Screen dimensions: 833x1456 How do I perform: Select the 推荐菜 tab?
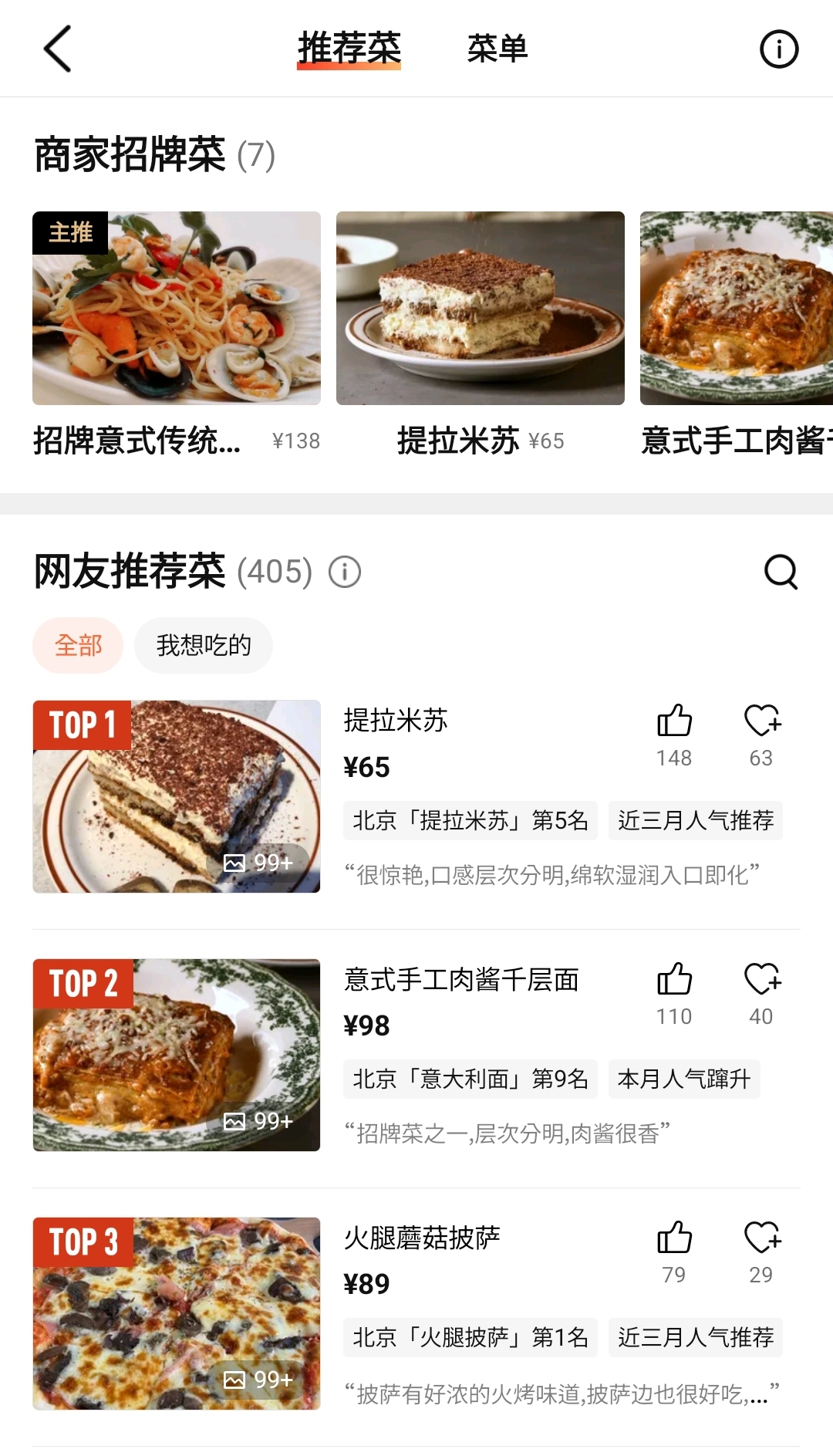tap(349, 49)
